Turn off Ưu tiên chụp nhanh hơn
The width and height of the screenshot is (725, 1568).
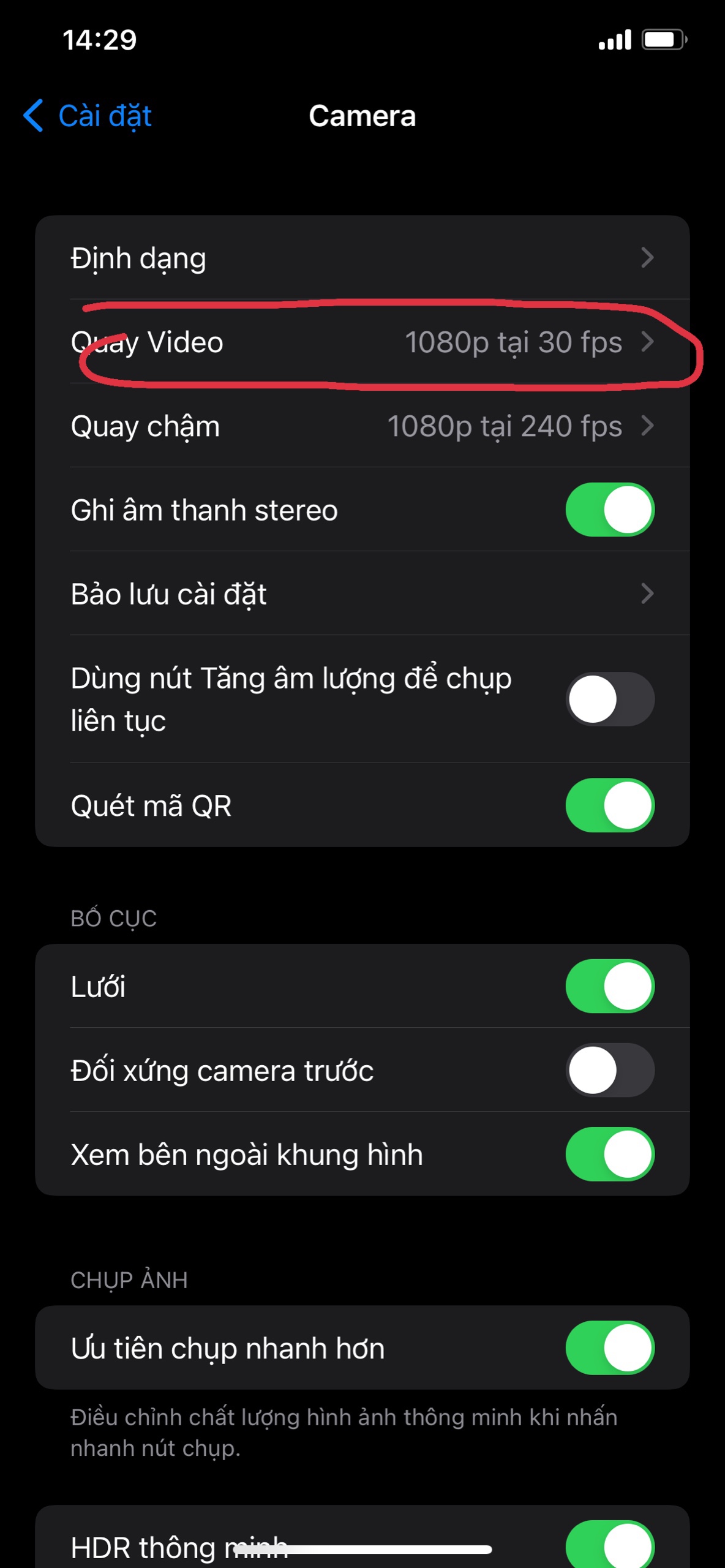click(610, 1347)
